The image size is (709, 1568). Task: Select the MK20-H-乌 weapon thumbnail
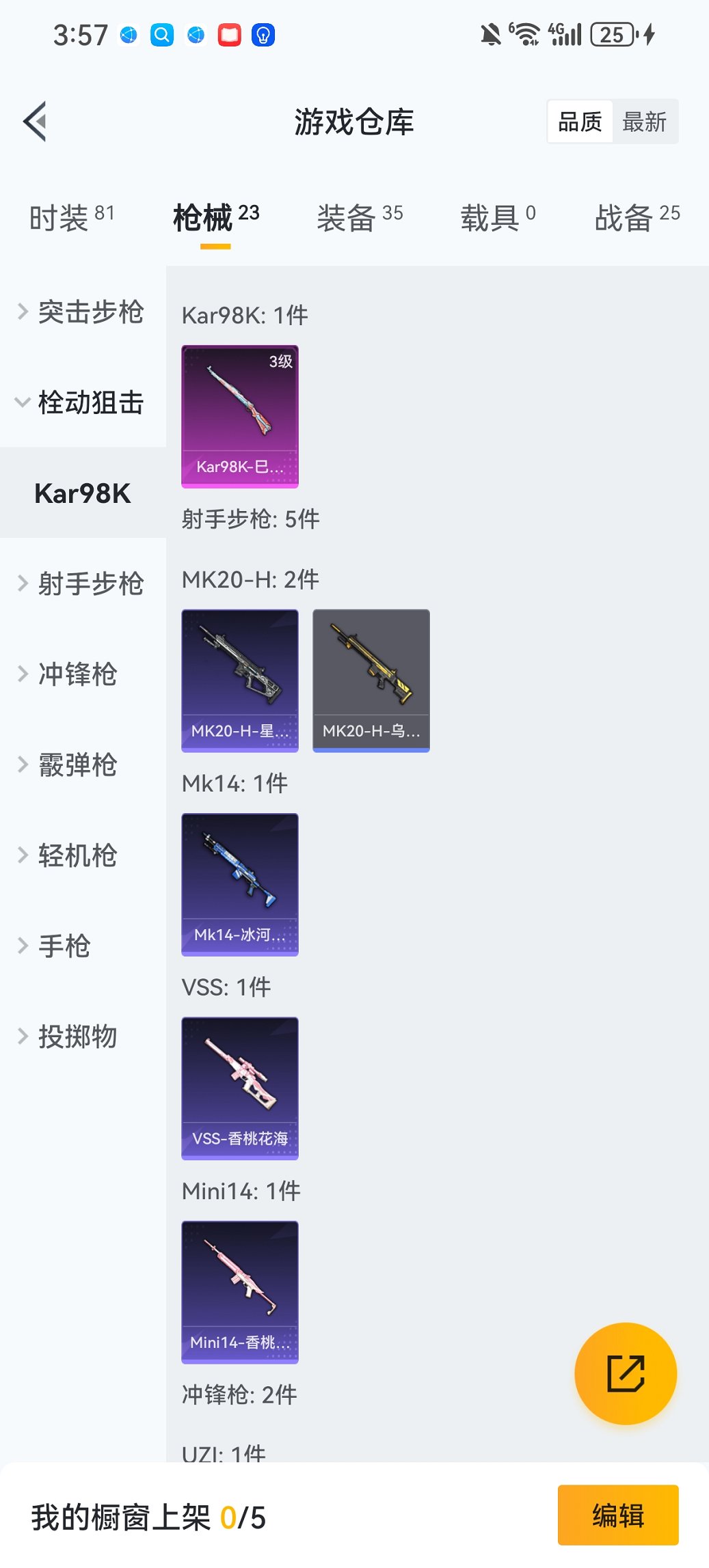(371, 680)
